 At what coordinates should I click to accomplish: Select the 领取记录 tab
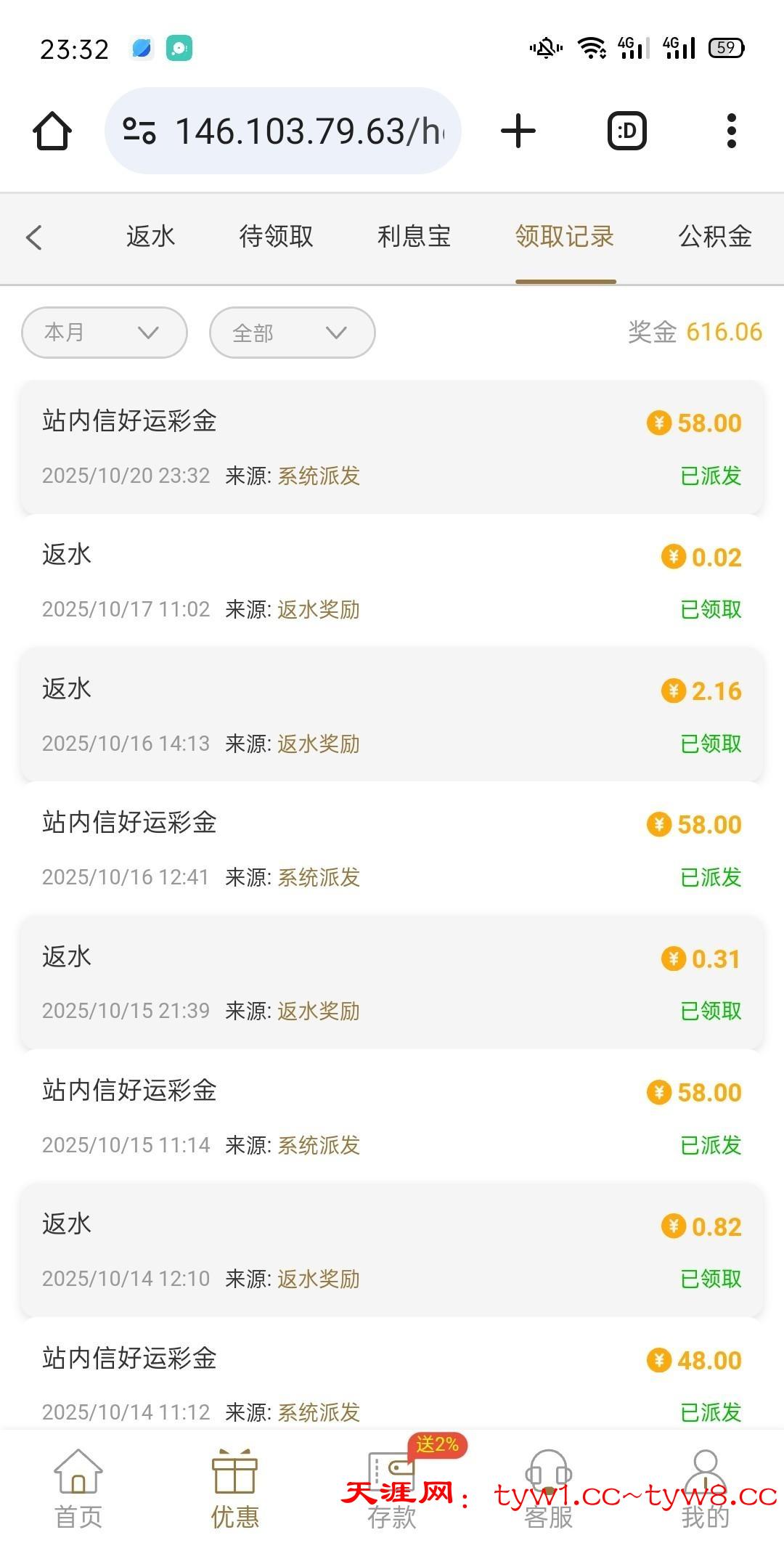coord(565,237)
